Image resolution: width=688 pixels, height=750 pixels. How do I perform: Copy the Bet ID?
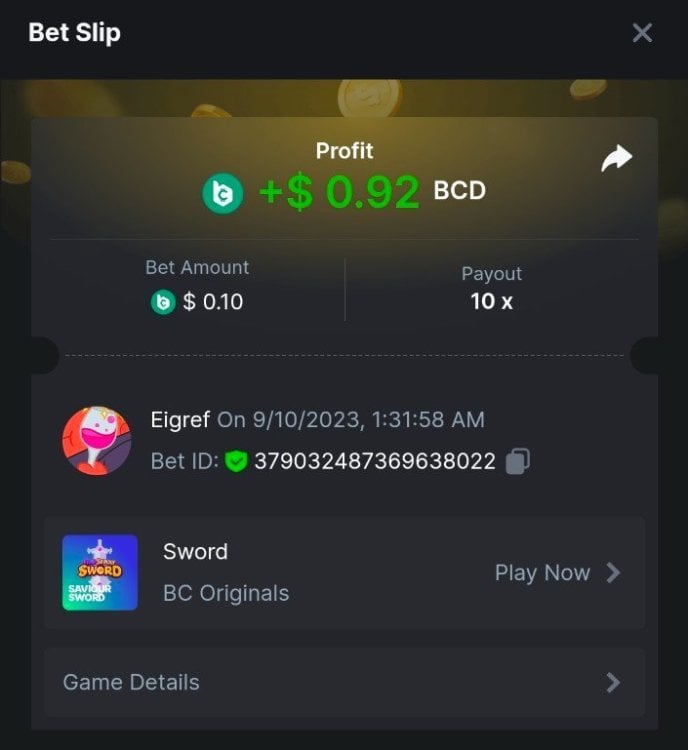click(x=517, y=461)
